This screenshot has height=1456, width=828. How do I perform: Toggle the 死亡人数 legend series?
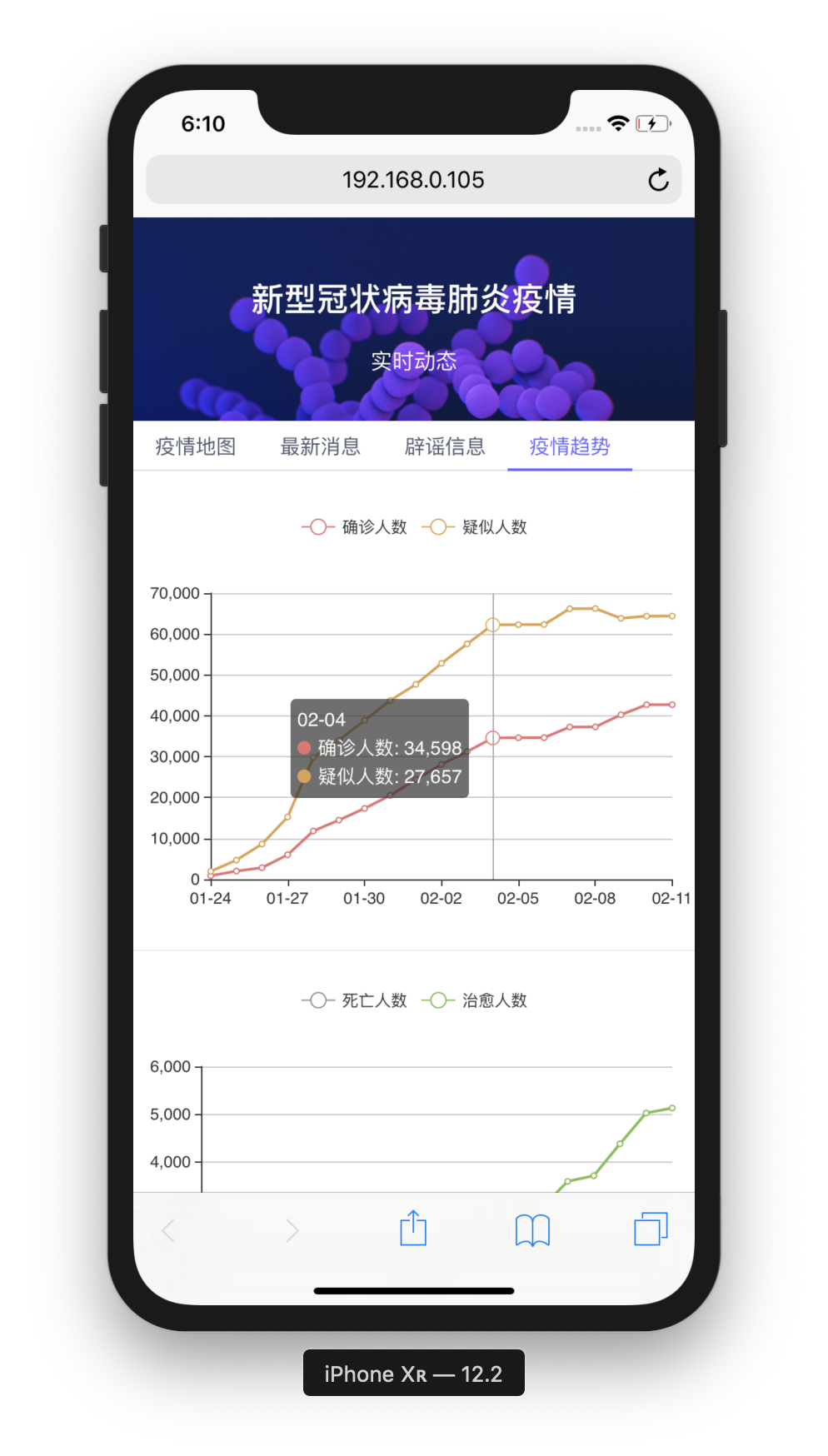click(x=355, y=1000)
